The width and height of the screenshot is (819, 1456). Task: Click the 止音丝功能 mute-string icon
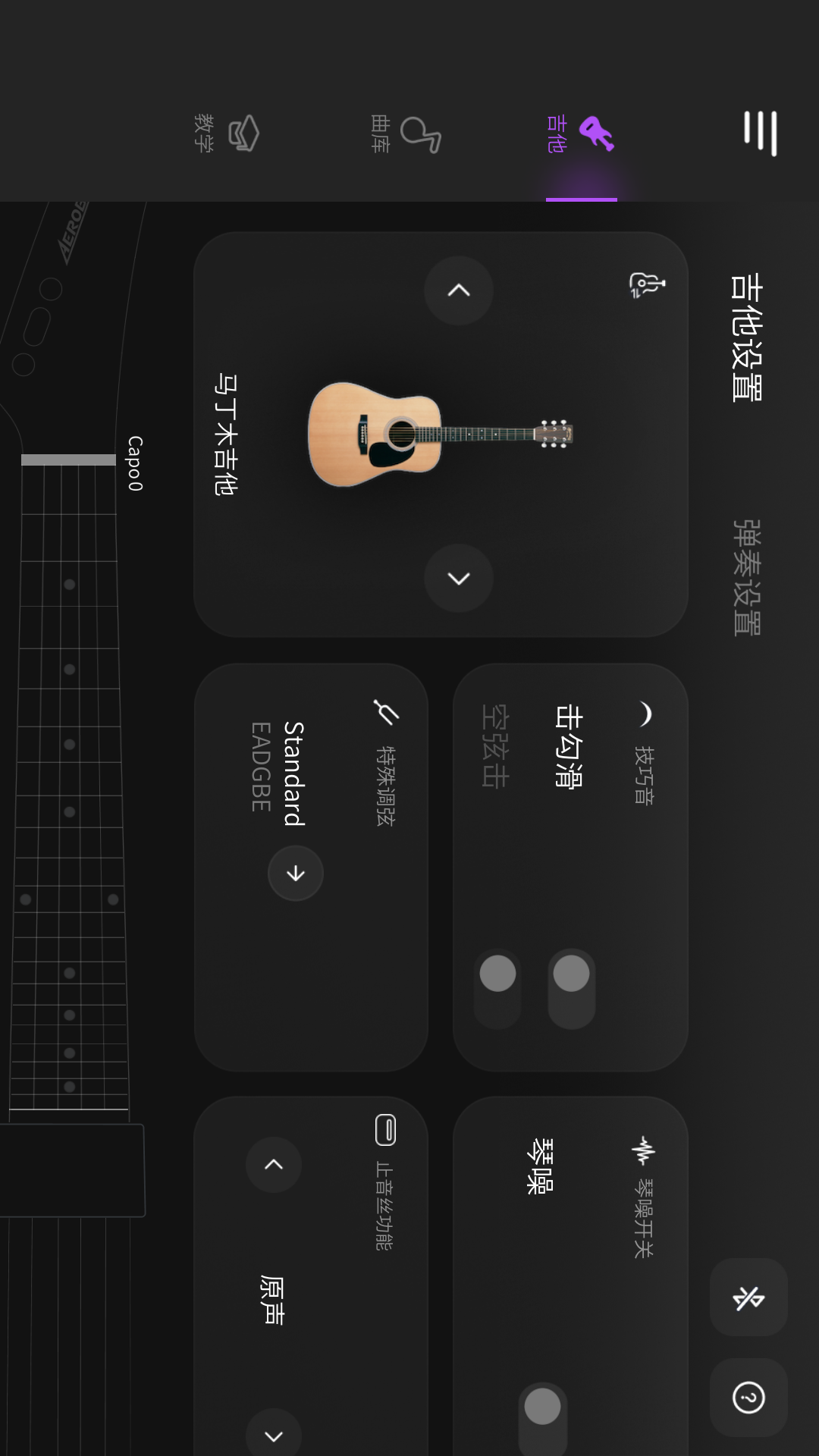pos(387,1131)
